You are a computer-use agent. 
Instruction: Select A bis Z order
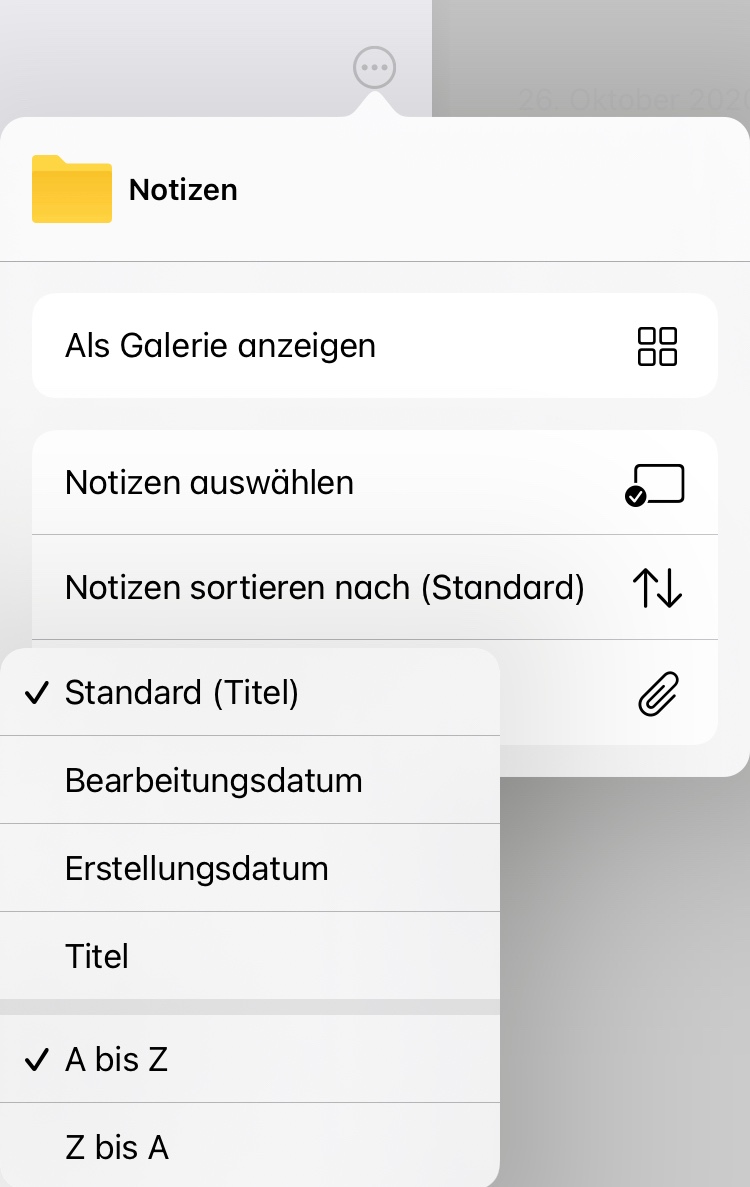(250, 1060)
